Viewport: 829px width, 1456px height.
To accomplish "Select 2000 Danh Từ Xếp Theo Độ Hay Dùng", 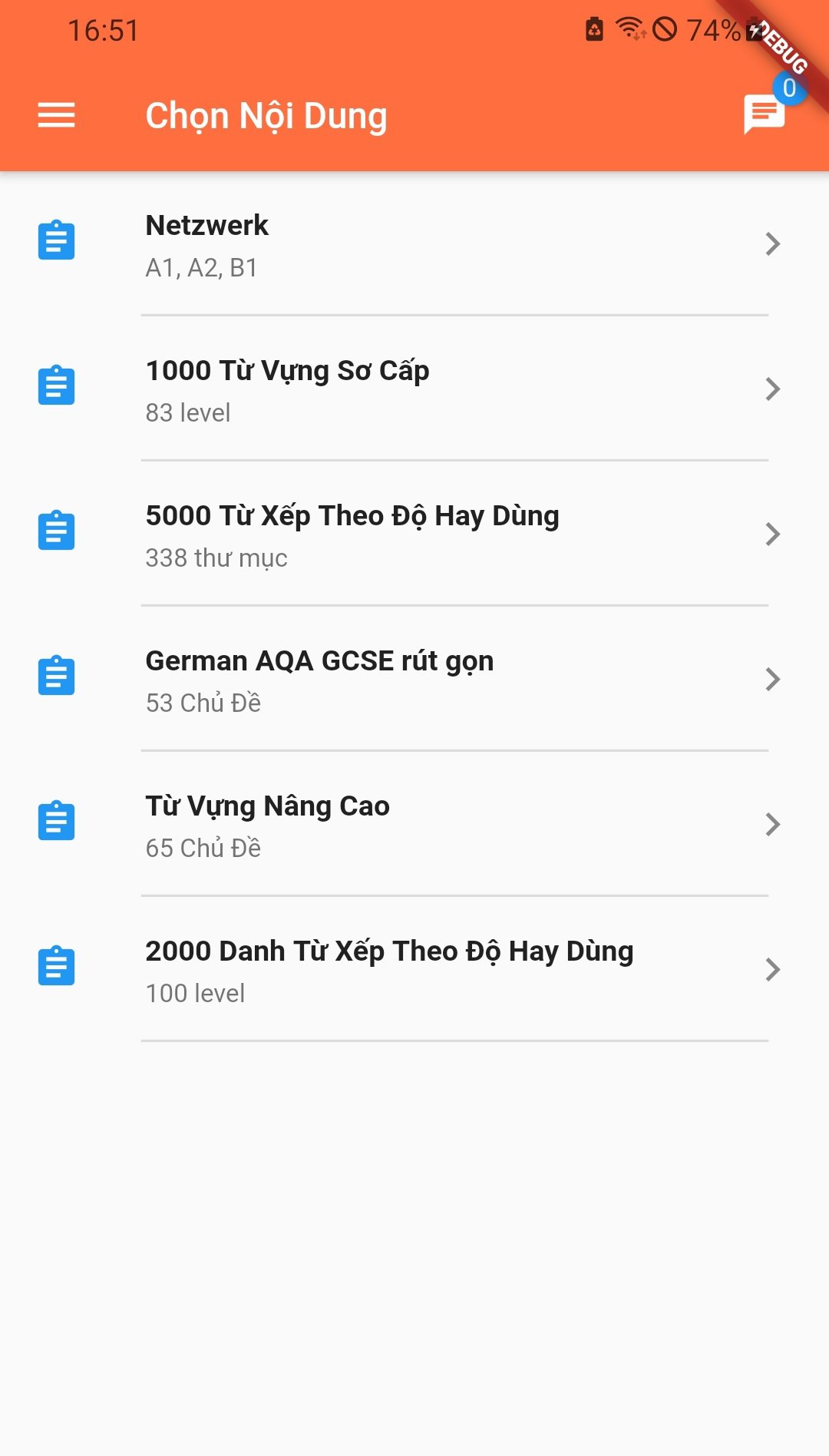I will tap(414, 970).
